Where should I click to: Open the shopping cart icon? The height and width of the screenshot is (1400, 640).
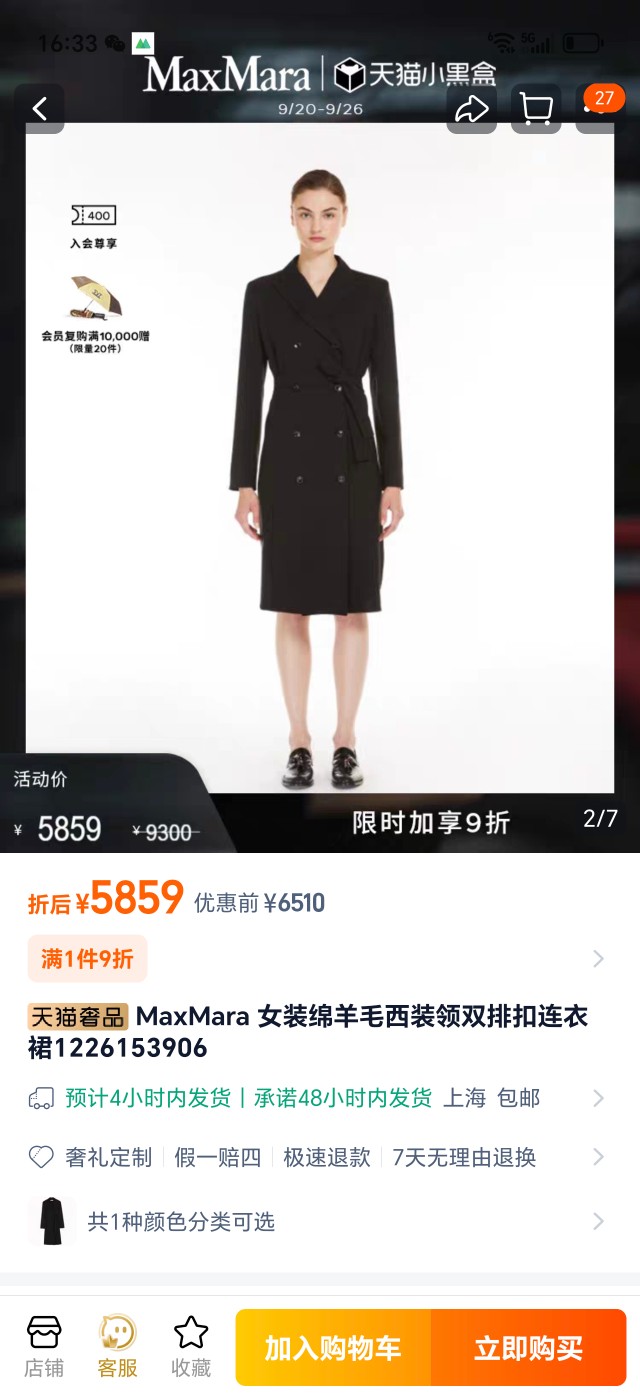[x=536, y=108]
